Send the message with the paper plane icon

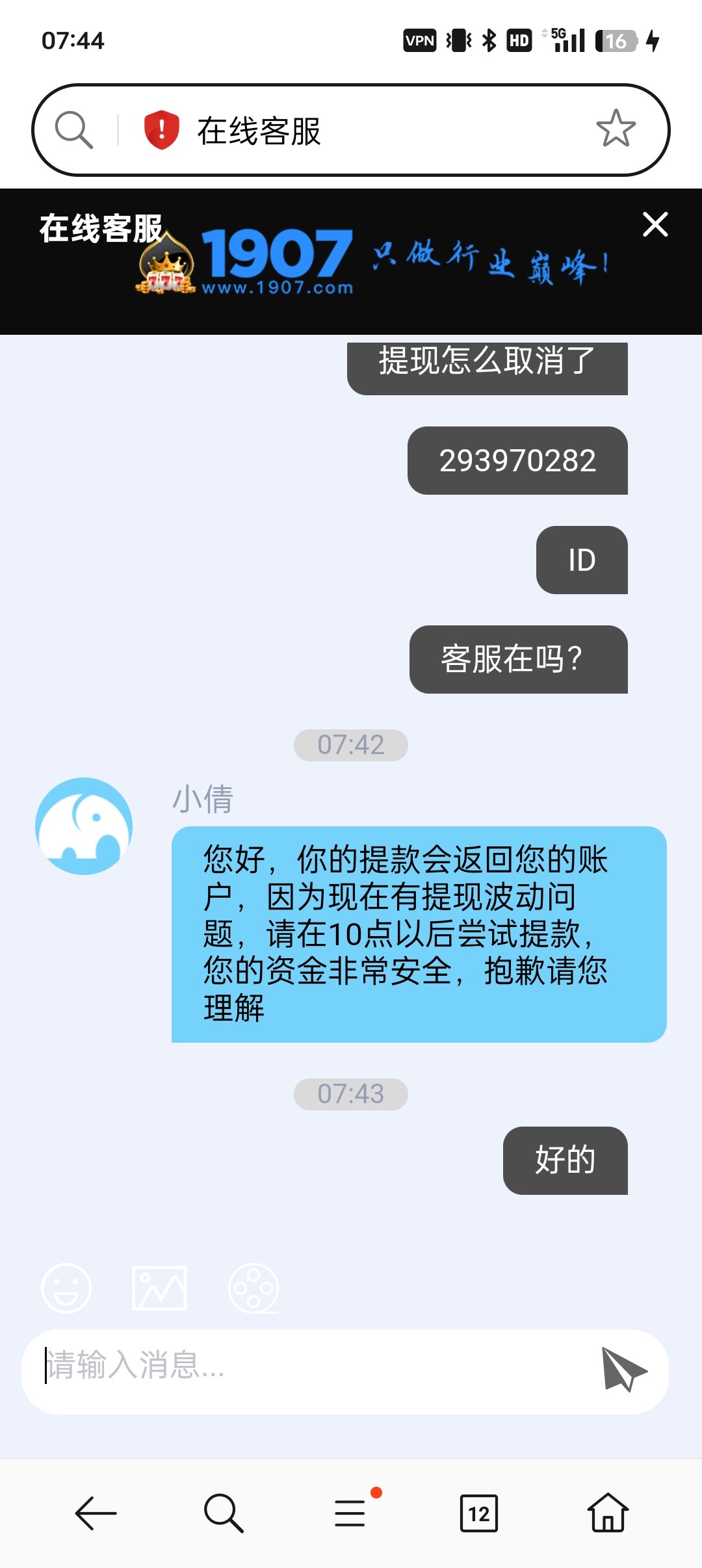tap(625, 1369)
